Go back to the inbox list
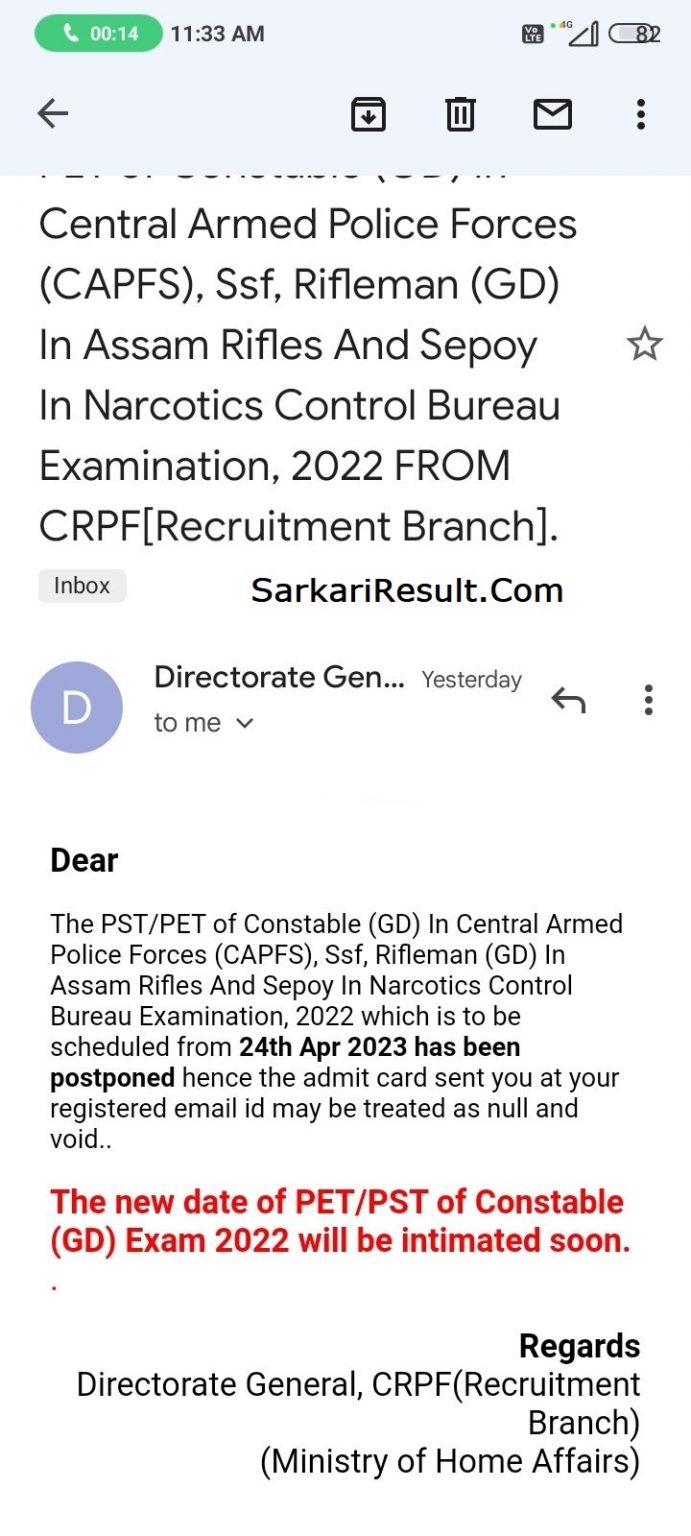Screen dimensions: 691x1536 [52, 114]
